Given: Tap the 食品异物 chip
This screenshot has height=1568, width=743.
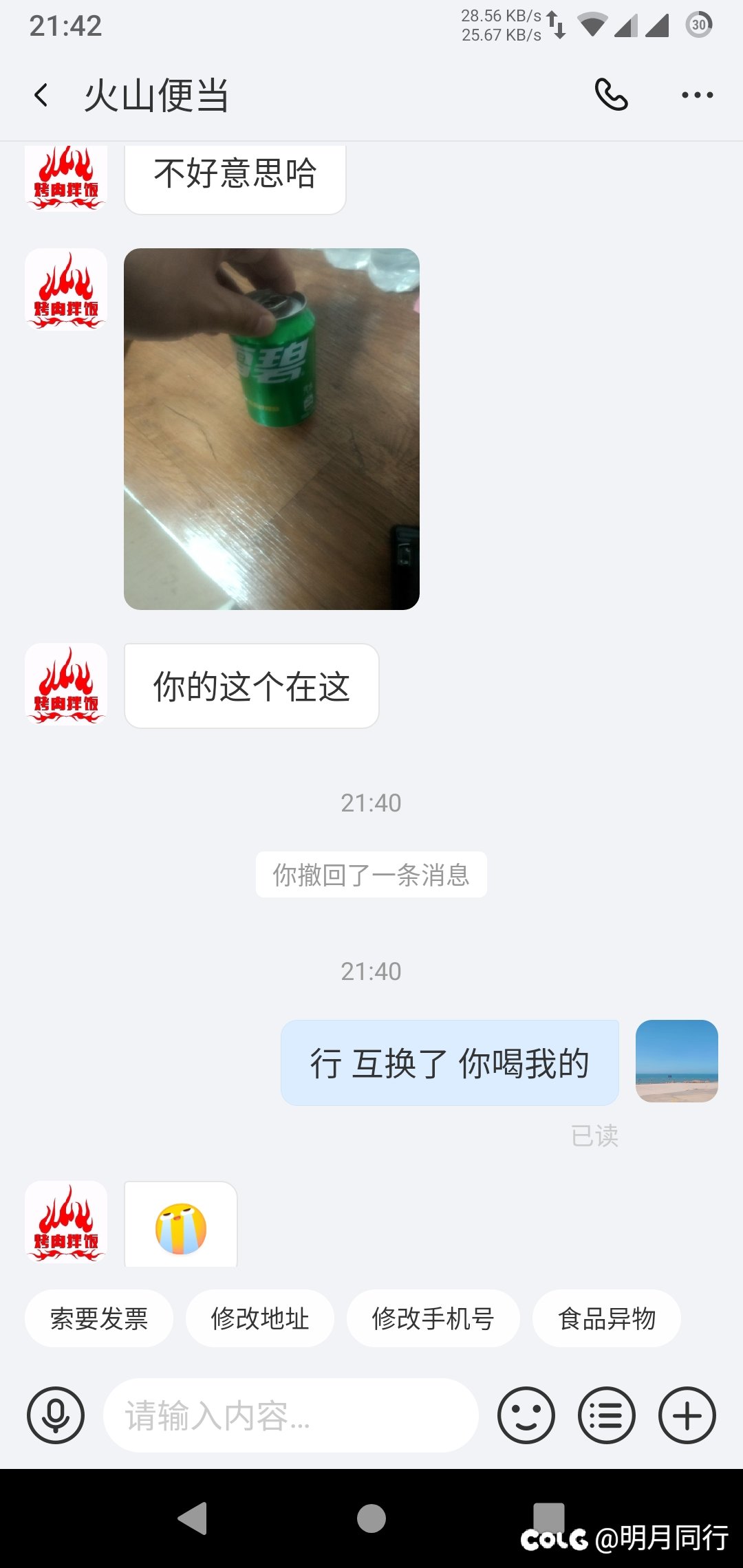Looking at the screenshot, I should pyautogui.click(x=607, y=1318).
